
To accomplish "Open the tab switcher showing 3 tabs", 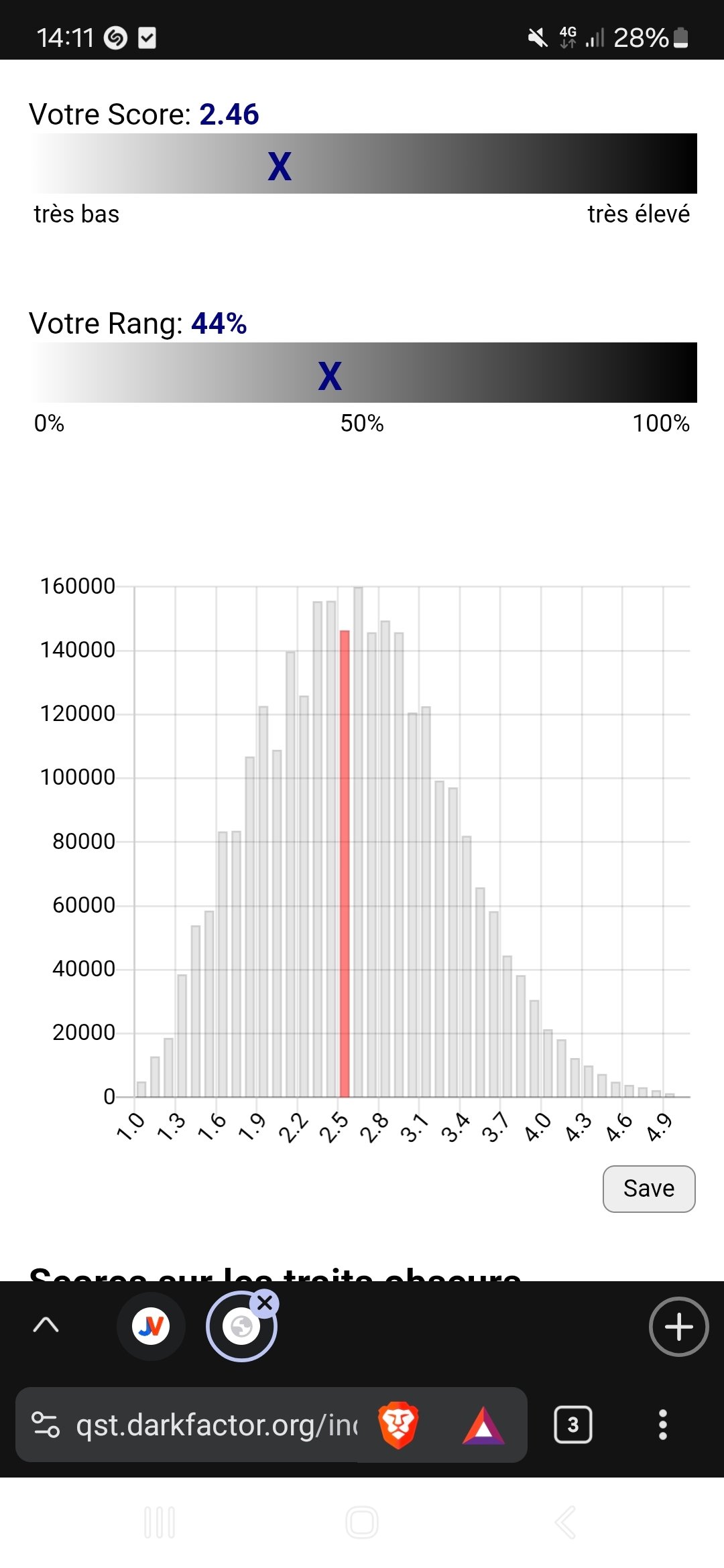I will tap(572, 1425).
